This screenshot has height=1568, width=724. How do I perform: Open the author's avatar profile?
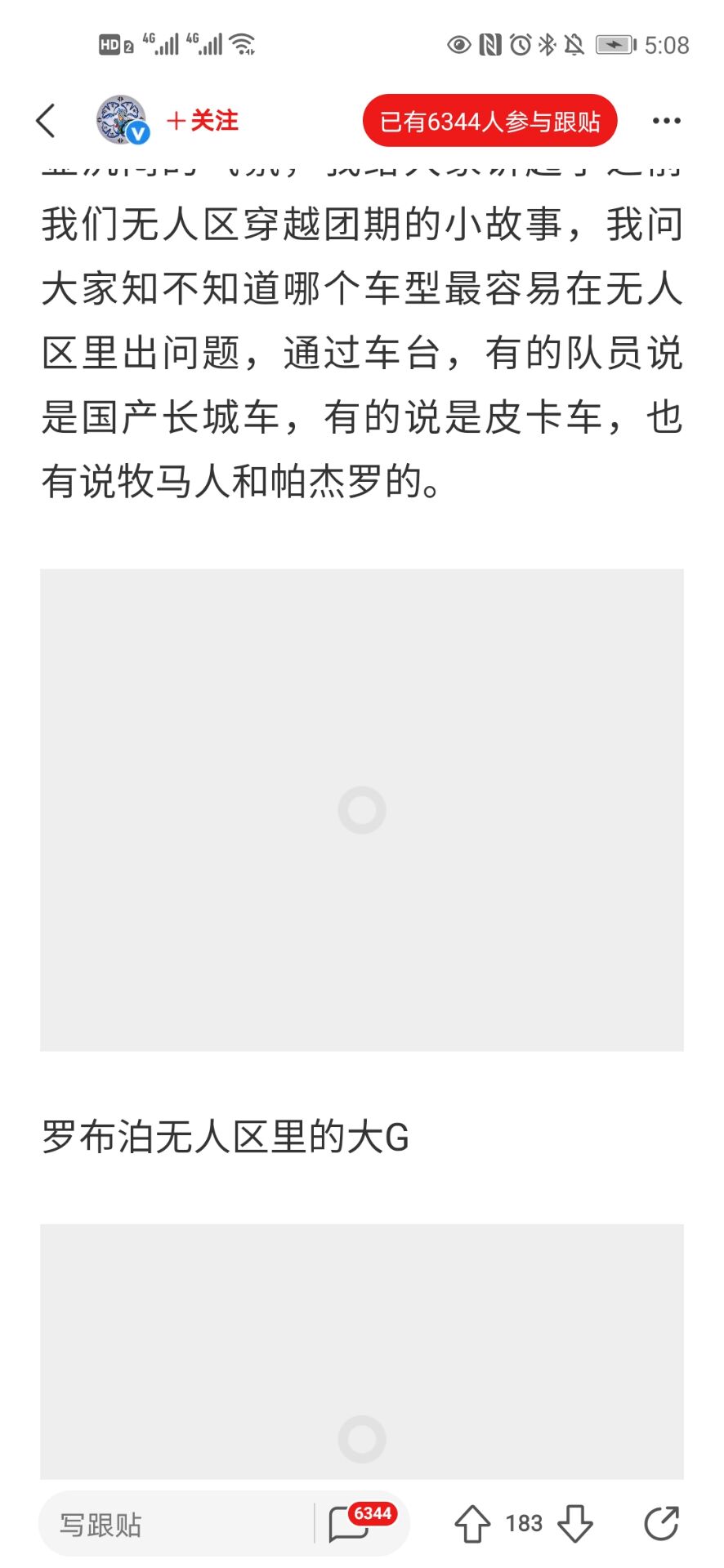(x=122, y=120)
